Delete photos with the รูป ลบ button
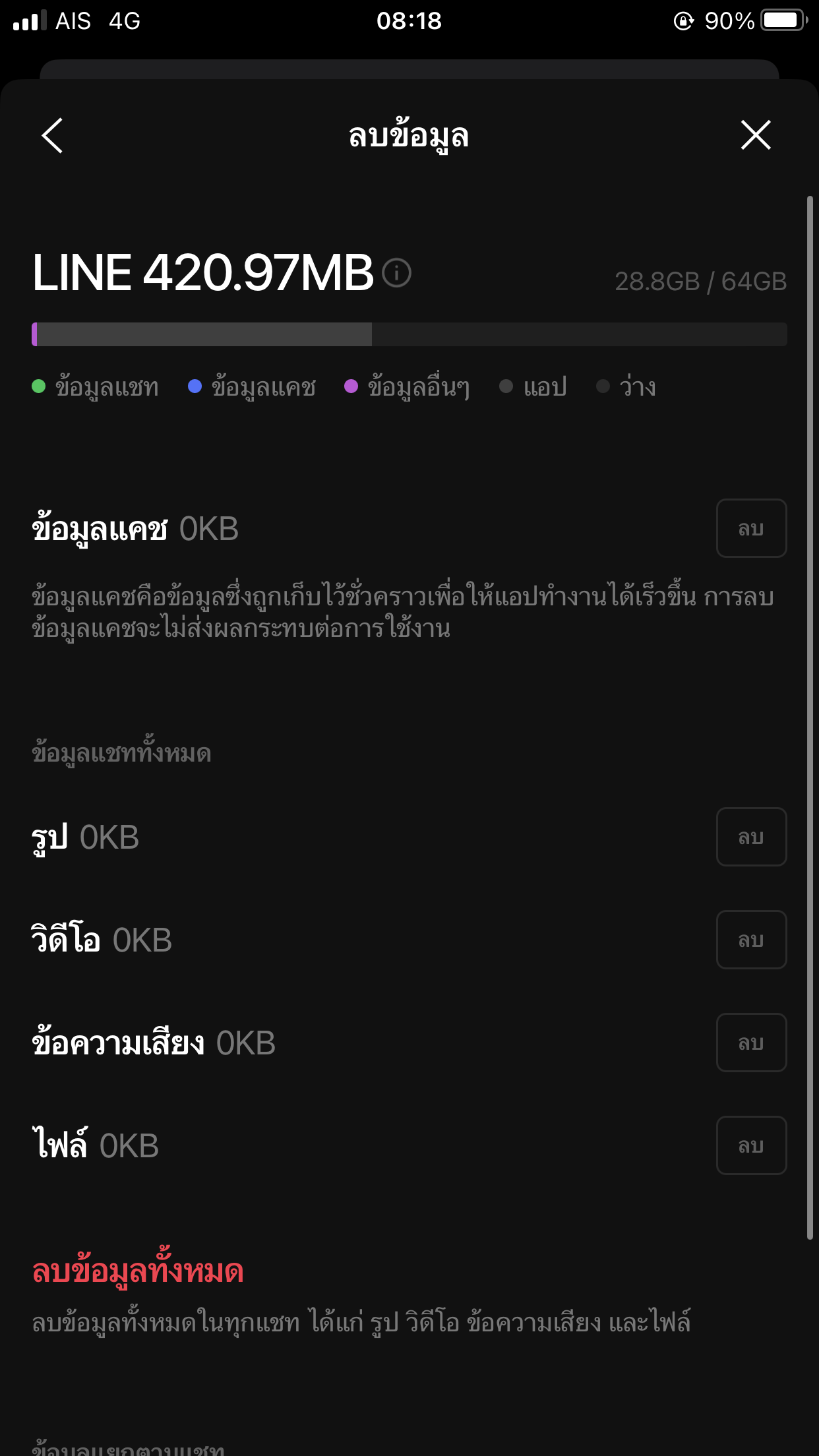This screenshot has width=819, height=1456. coord(751,837)
